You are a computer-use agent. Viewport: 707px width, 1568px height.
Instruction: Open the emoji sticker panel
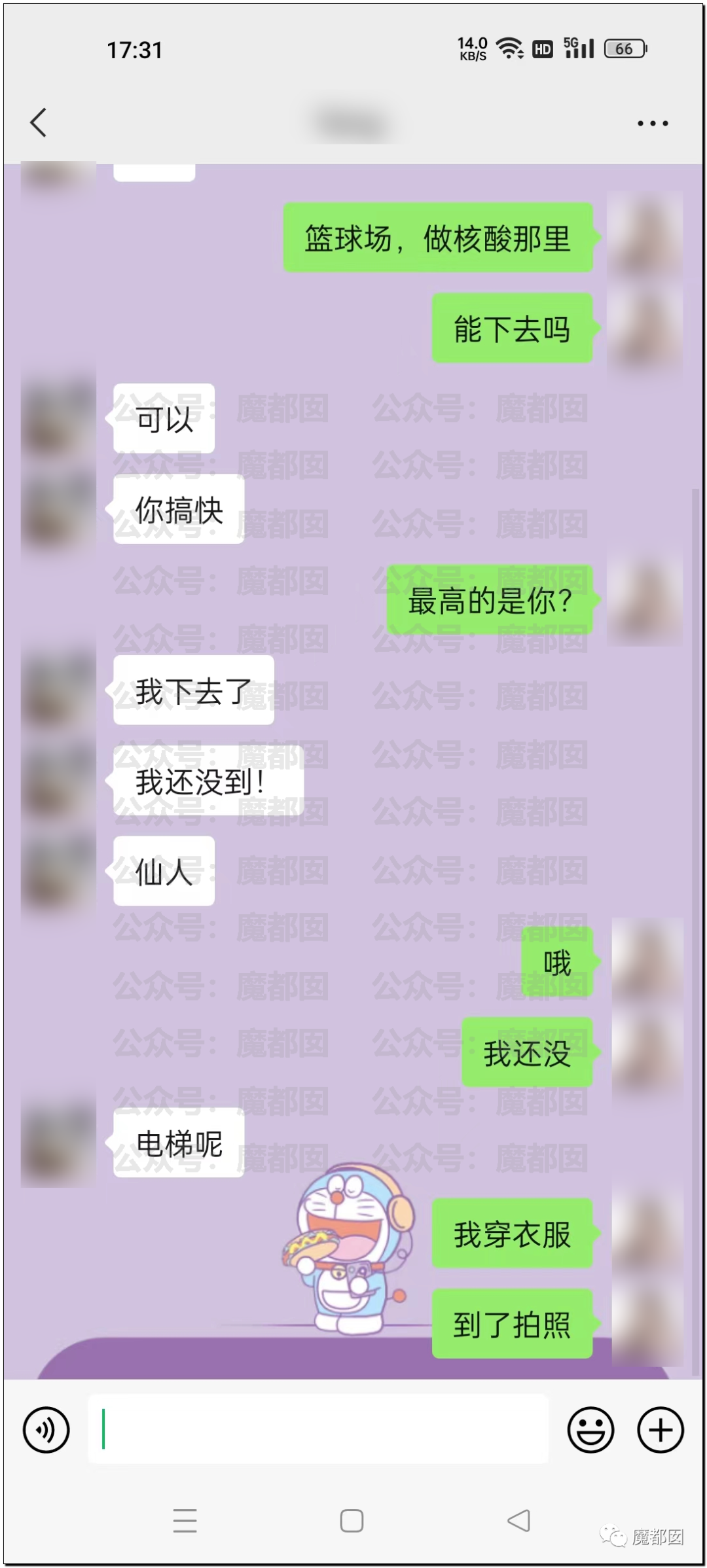pos(590,1429)
